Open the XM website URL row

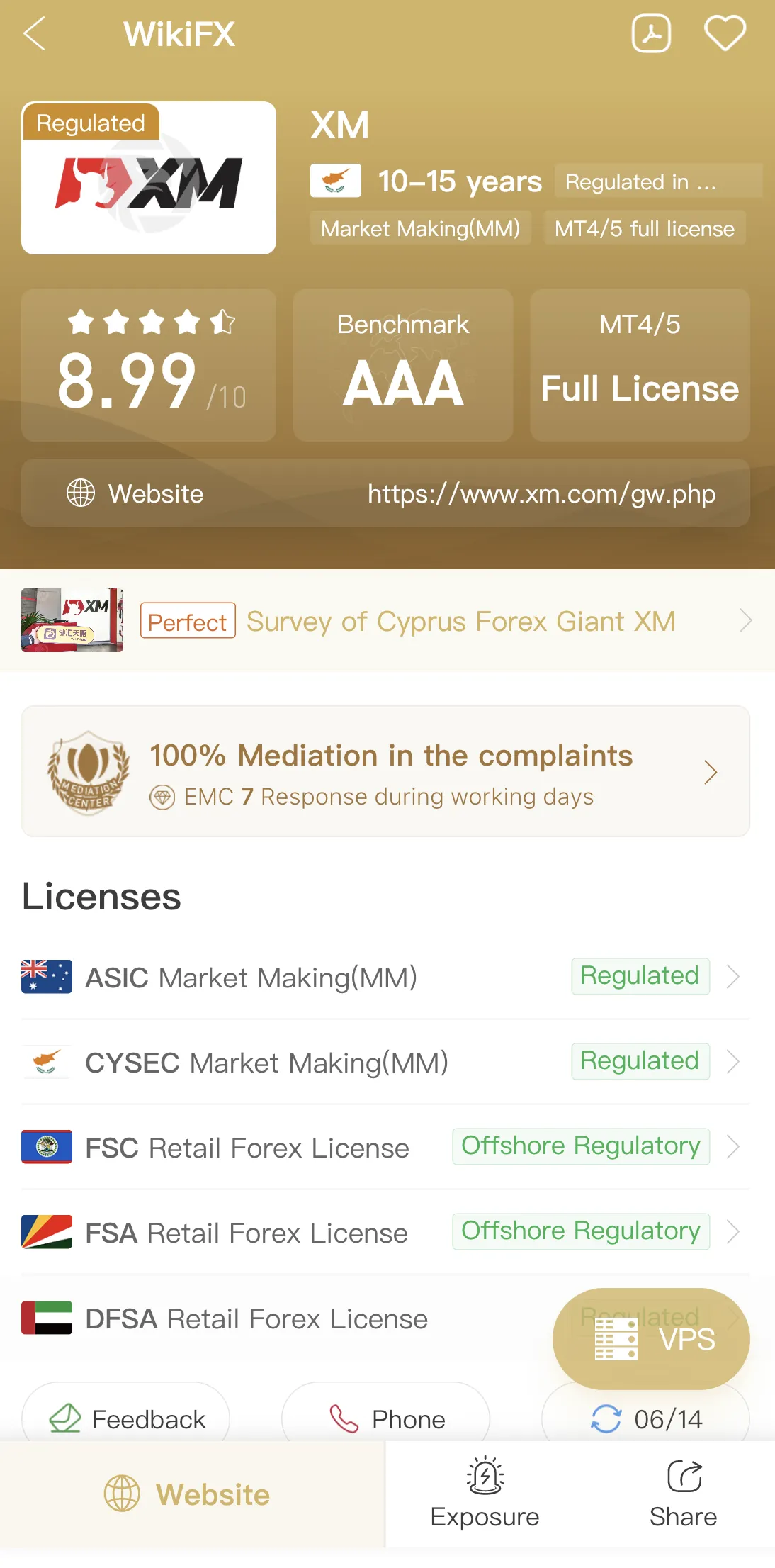(x=385, y=493)
